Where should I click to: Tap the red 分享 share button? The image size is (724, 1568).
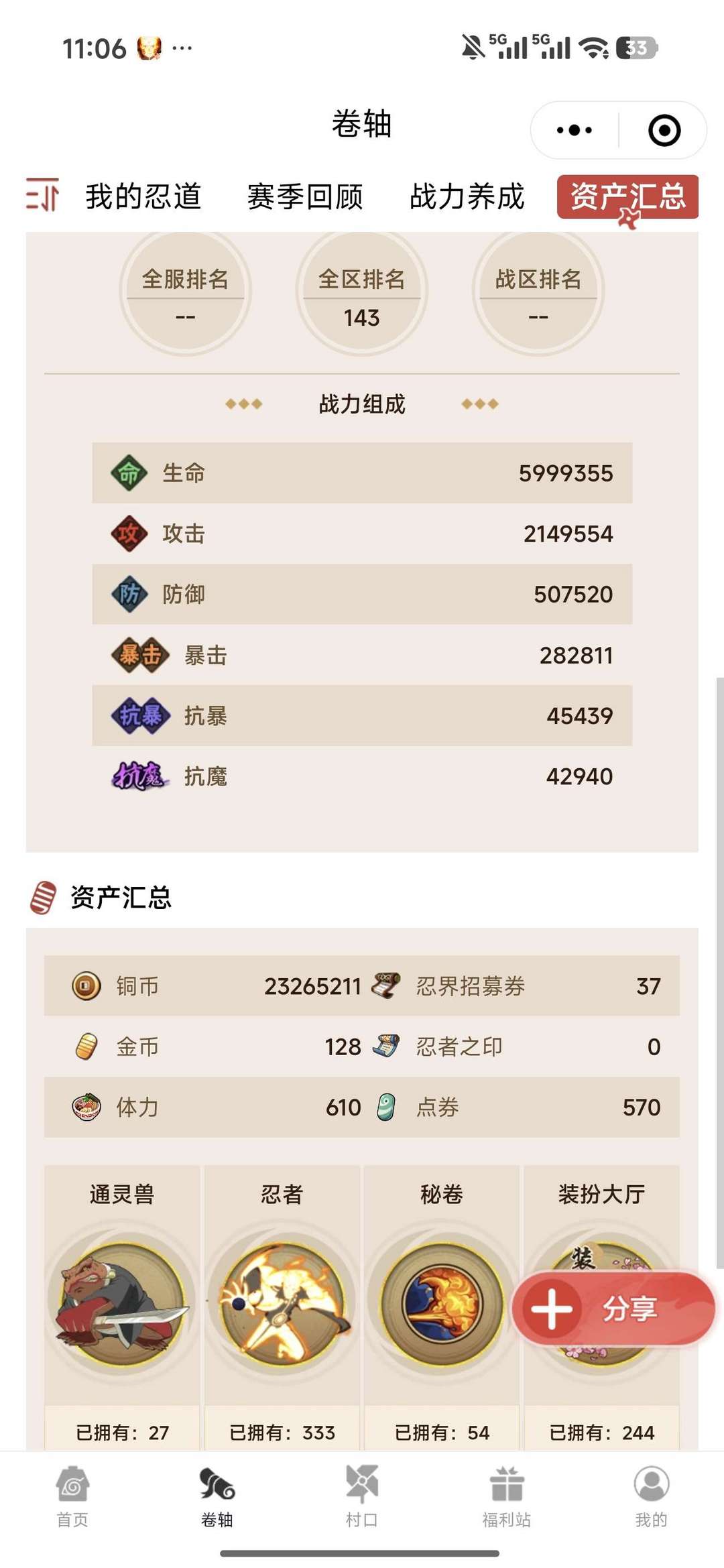pos(613,1308)
